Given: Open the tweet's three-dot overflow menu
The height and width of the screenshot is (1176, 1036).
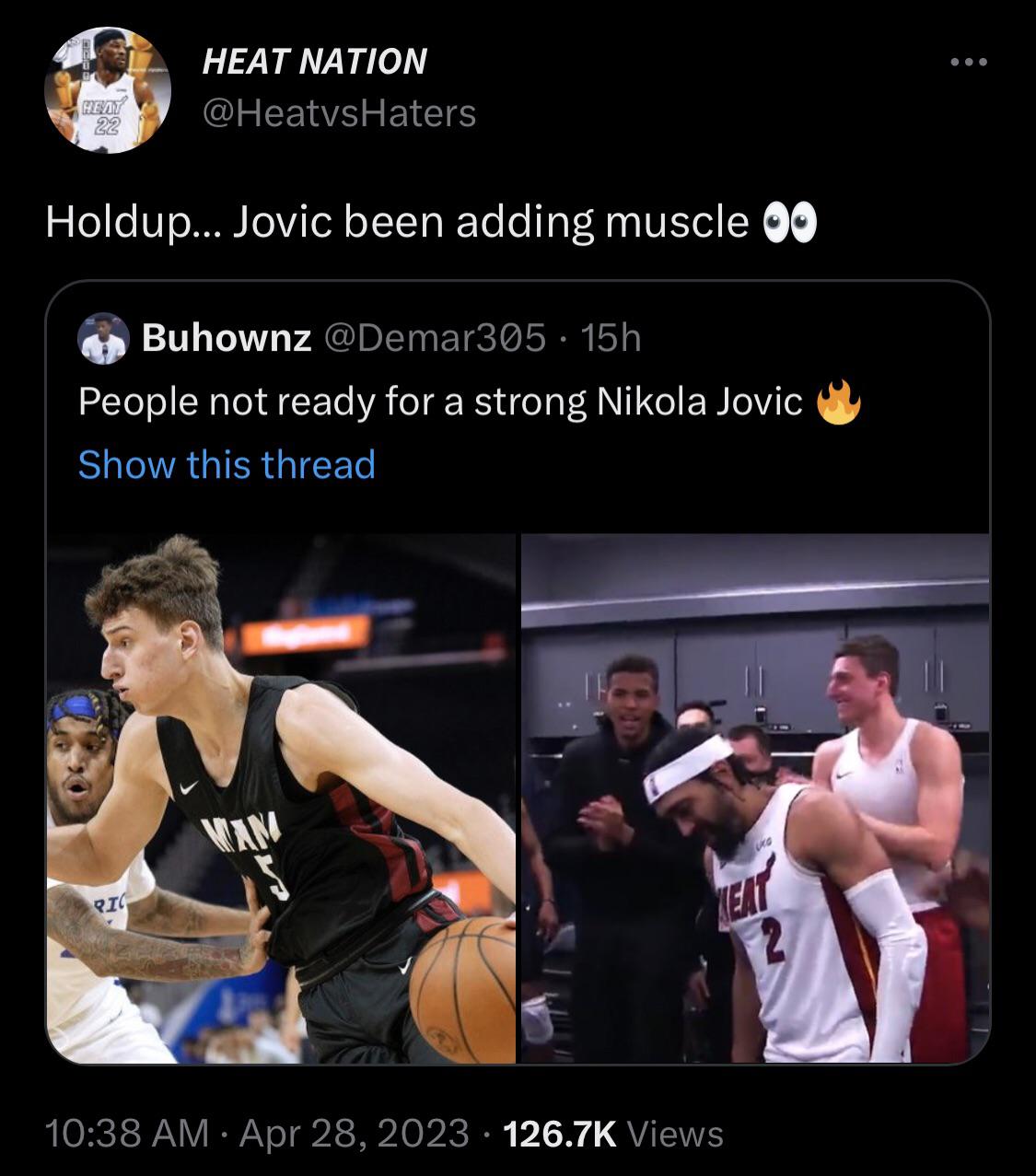Looking at the screenshot, I should coord(970,63).
